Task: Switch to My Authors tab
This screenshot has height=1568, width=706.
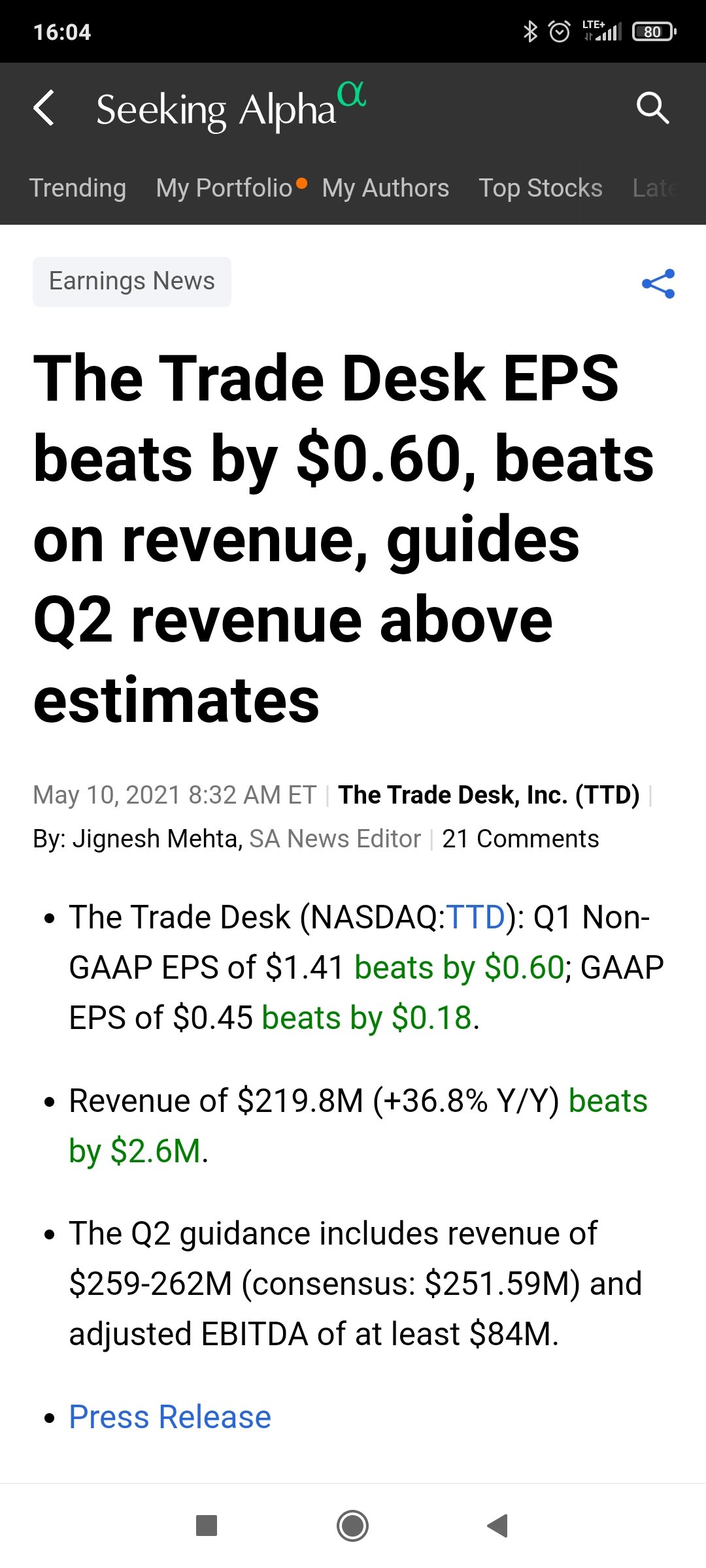Action: point(386,188)
